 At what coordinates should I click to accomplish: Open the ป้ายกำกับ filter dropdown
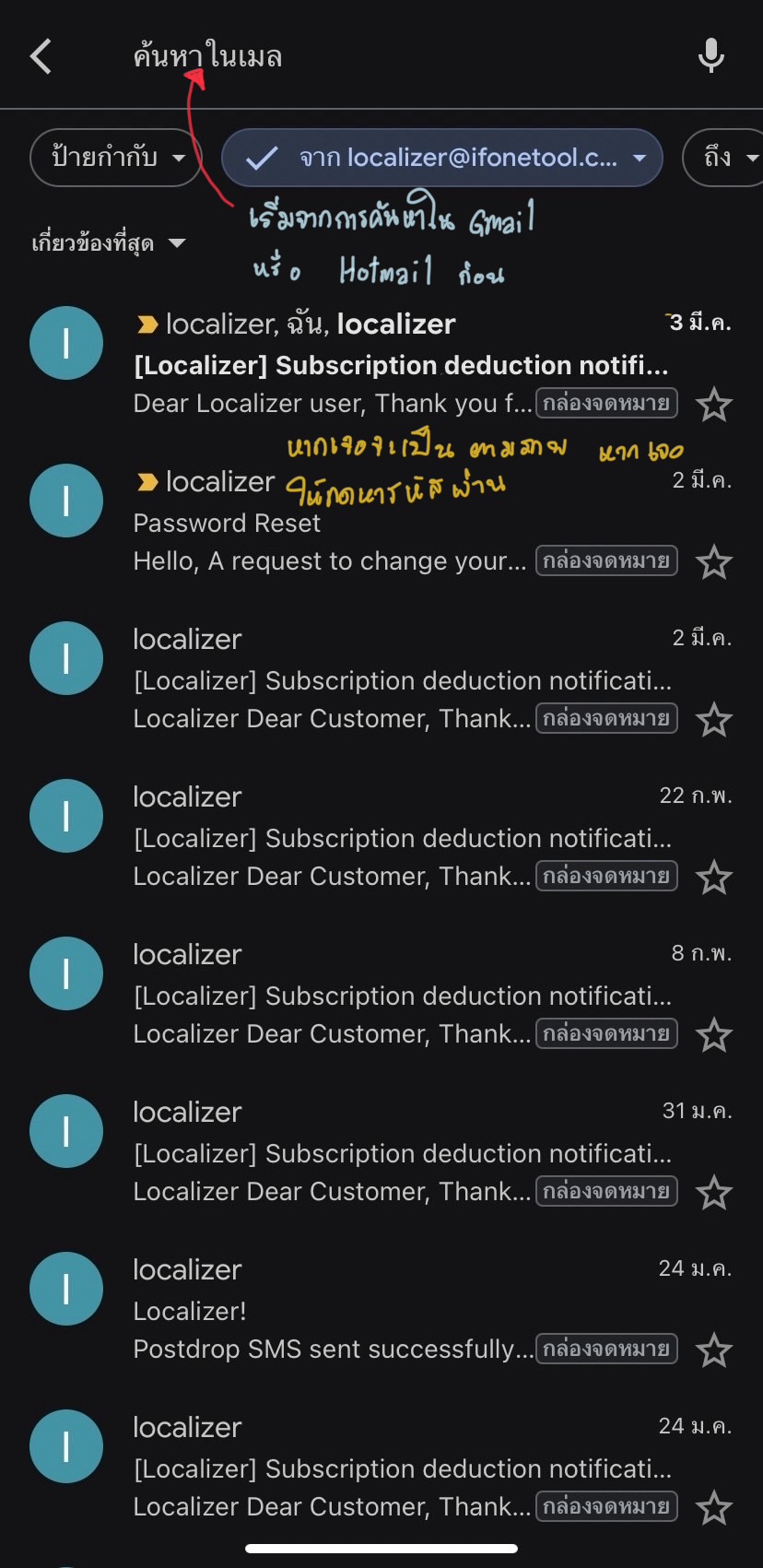[116, 158]
